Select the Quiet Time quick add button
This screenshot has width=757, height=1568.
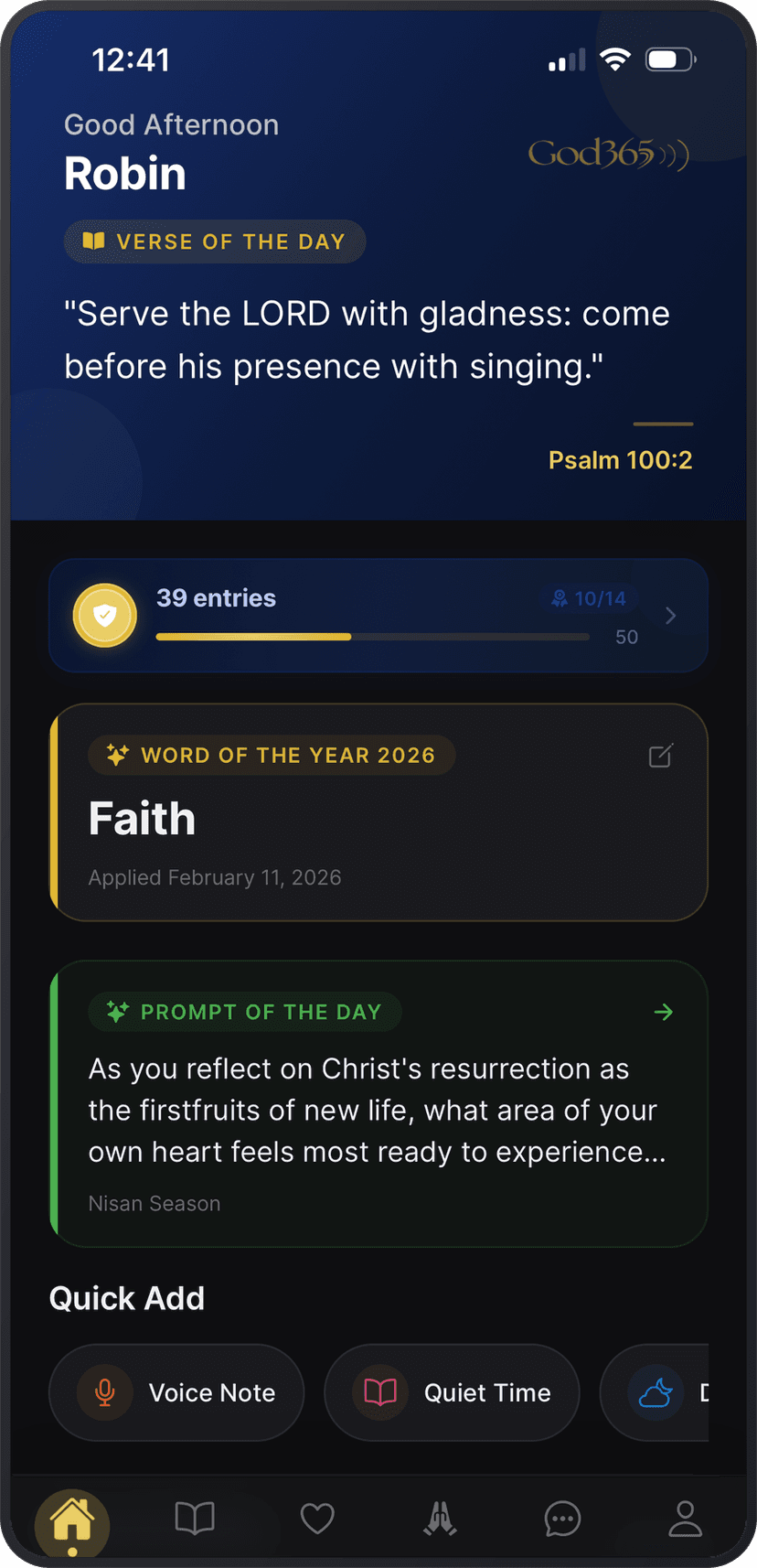coord(452,1392)
